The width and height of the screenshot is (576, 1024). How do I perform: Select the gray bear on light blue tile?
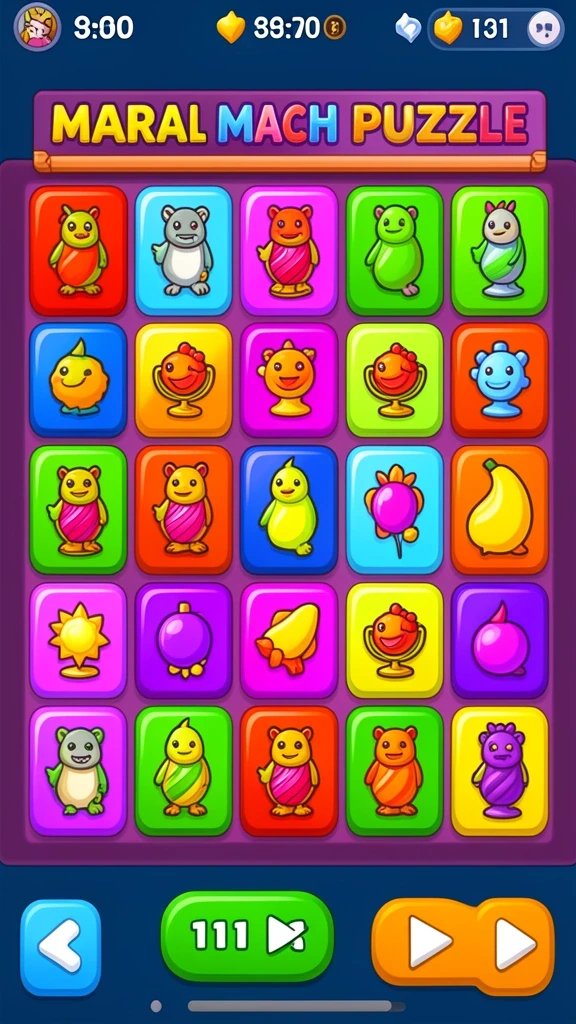tap(184, 250)
